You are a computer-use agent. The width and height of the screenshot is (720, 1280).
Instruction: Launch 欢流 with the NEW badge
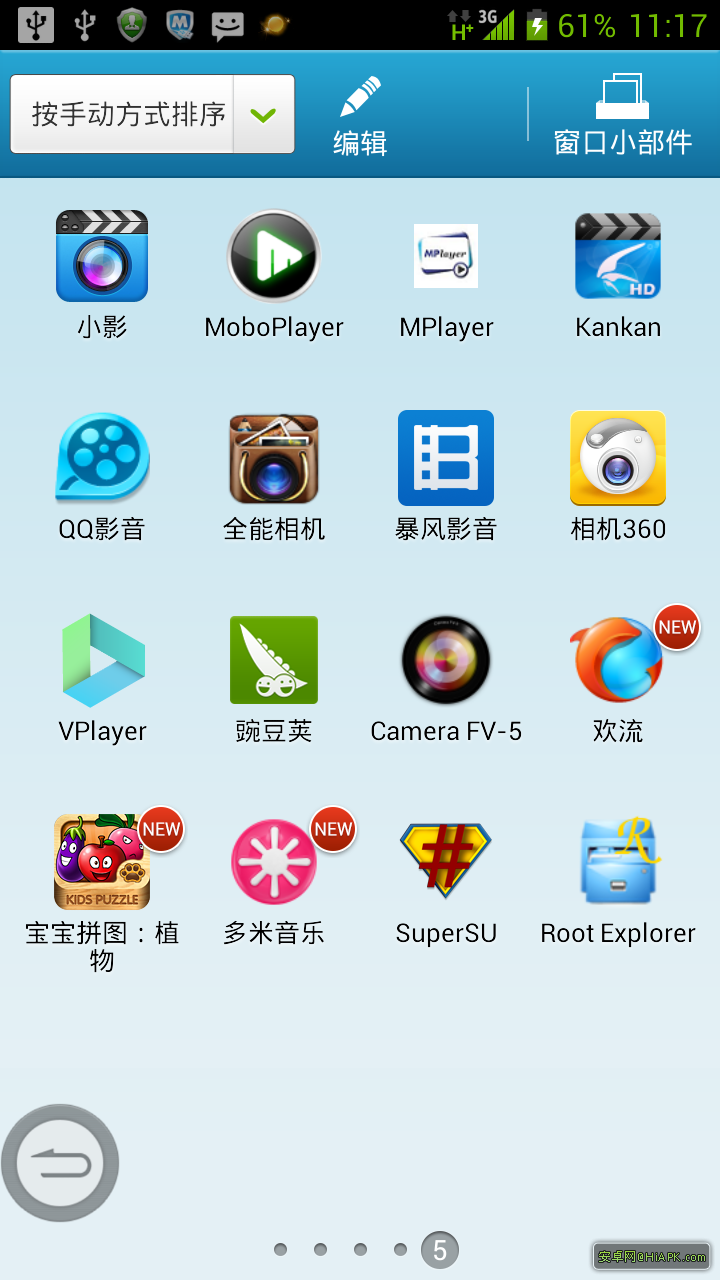[x=617, y=660]
